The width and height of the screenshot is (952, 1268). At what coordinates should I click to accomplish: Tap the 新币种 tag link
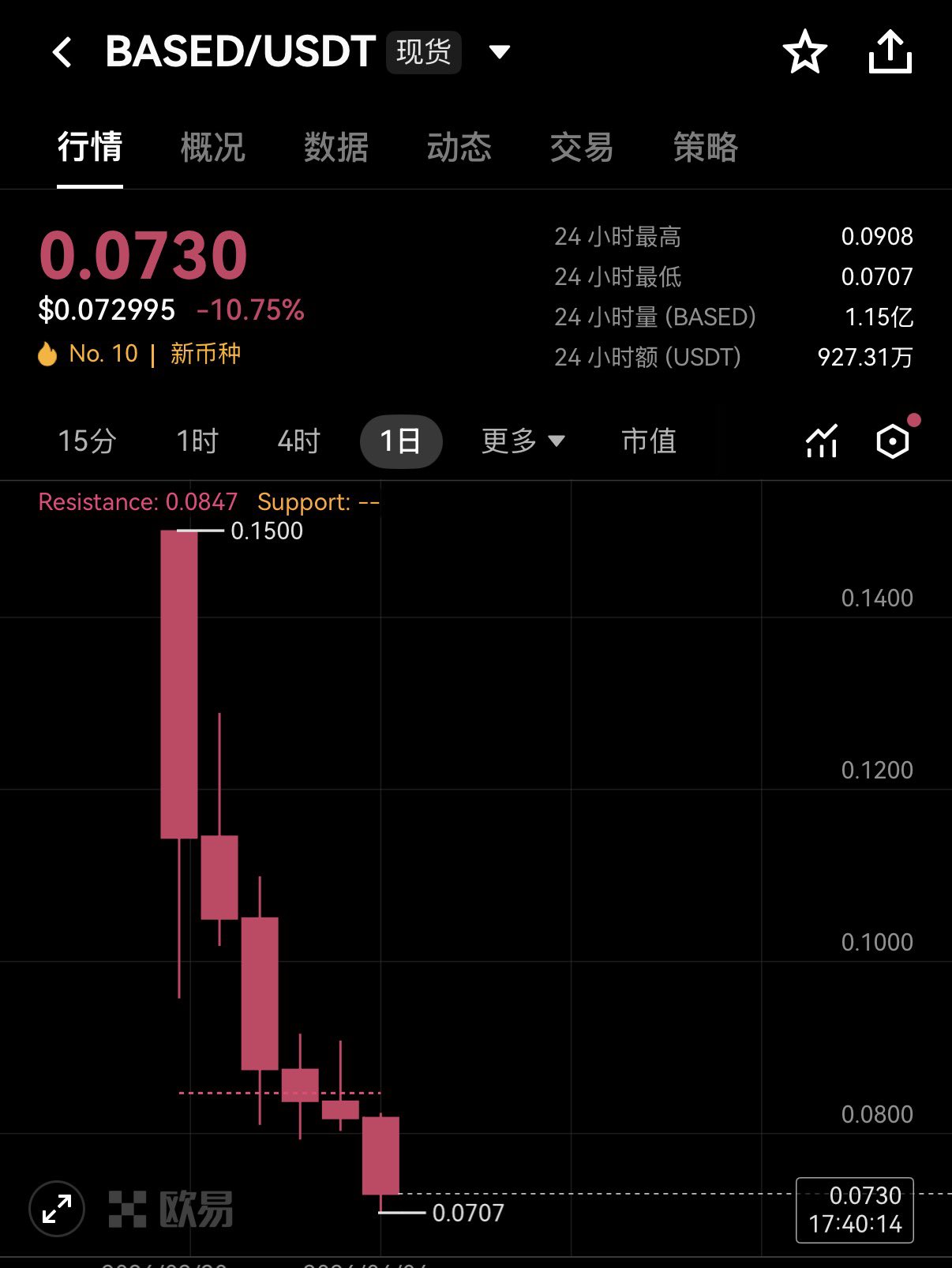pyautogui.click(x=205, y=354)
